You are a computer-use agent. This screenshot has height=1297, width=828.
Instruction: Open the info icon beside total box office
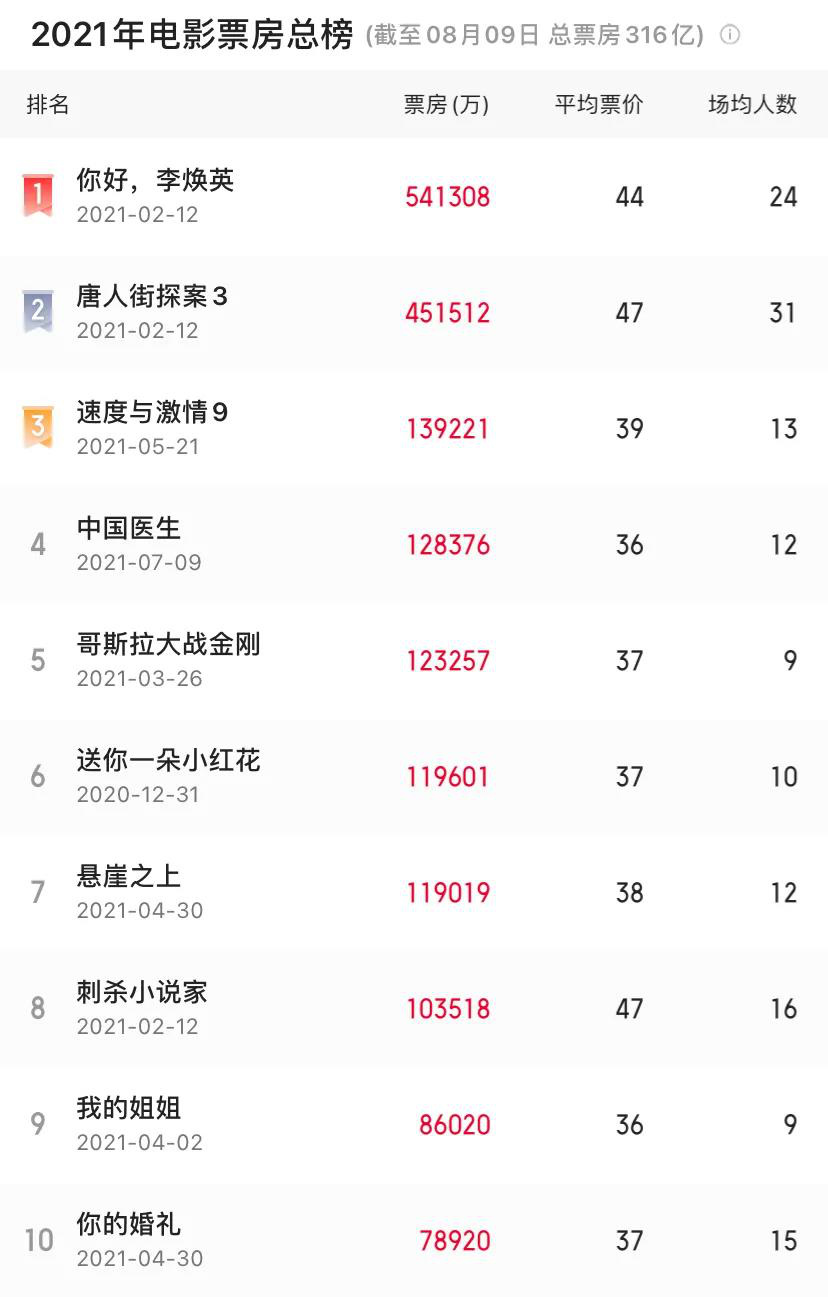click(731, 36)
